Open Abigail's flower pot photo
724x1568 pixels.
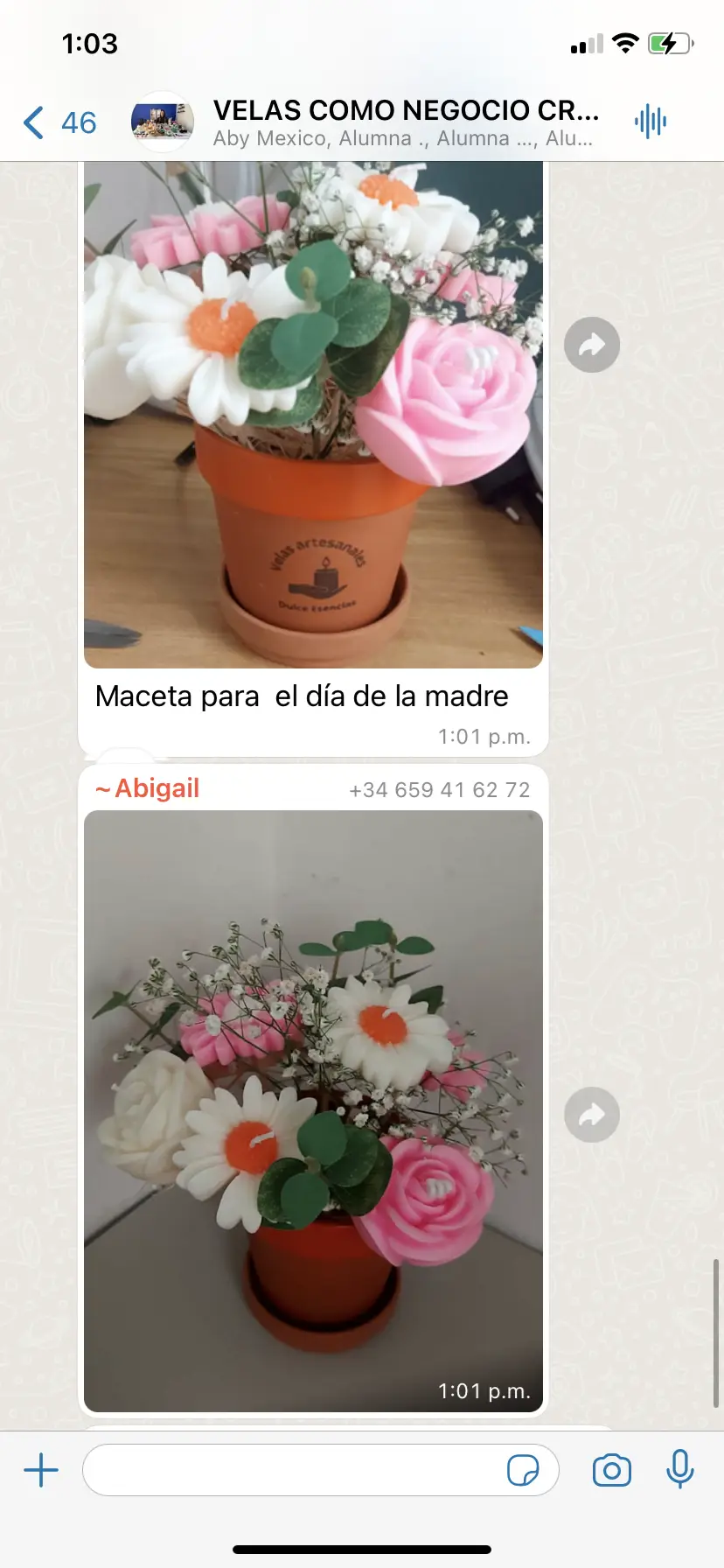click(x=313, y=1109)
